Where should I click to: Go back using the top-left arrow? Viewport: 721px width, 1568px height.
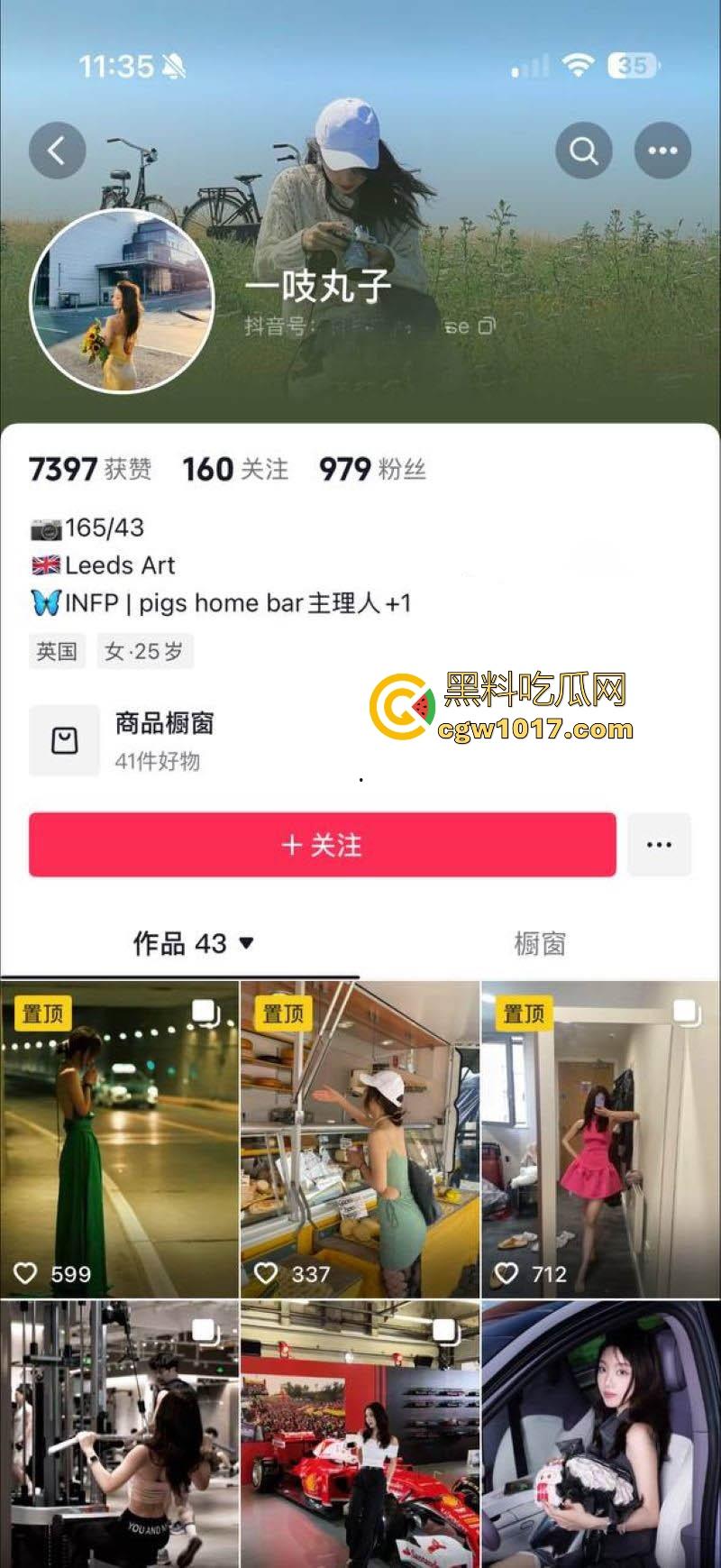tap(57, 151)
